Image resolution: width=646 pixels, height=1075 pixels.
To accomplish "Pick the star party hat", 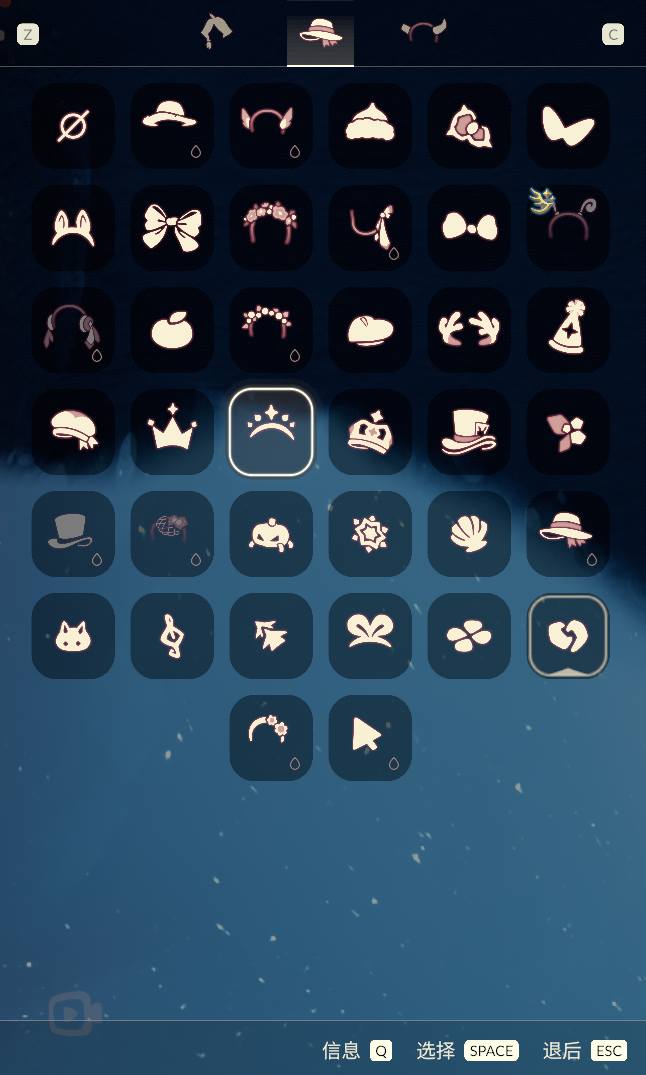I will coord(568,330).
